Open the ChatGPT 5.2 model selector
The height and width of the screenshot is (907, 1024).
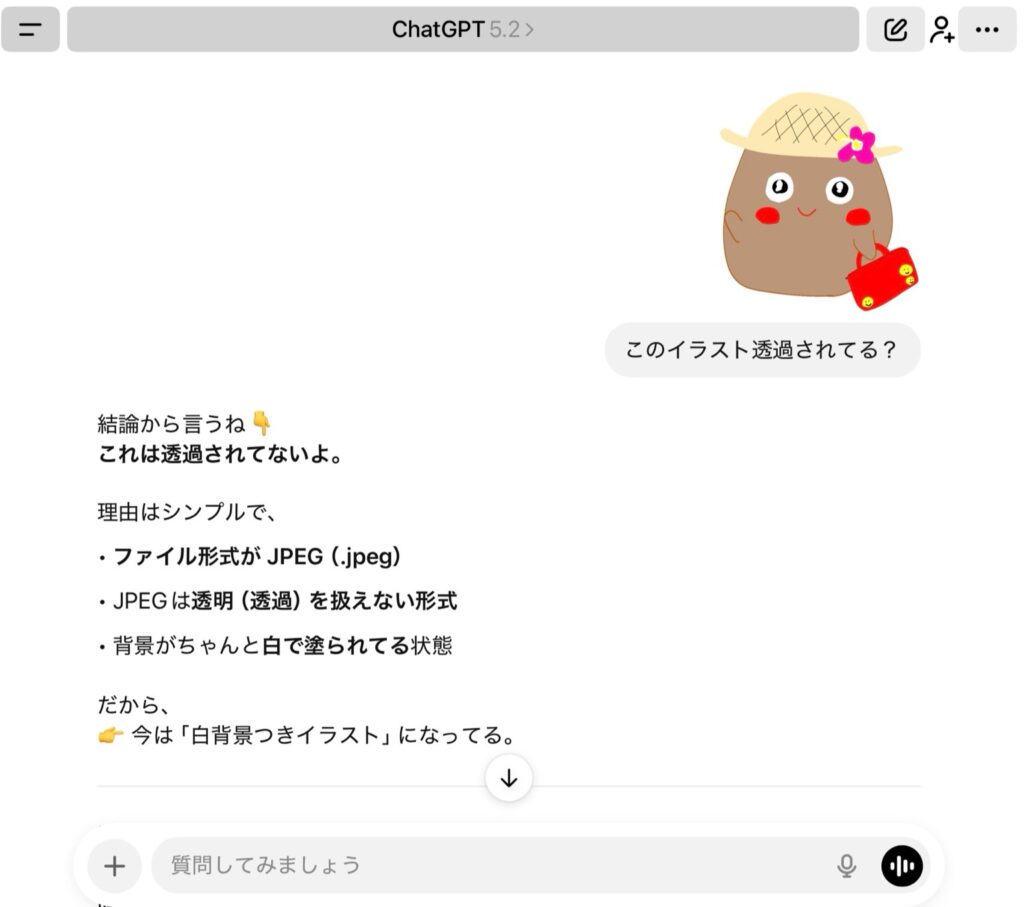462,30
